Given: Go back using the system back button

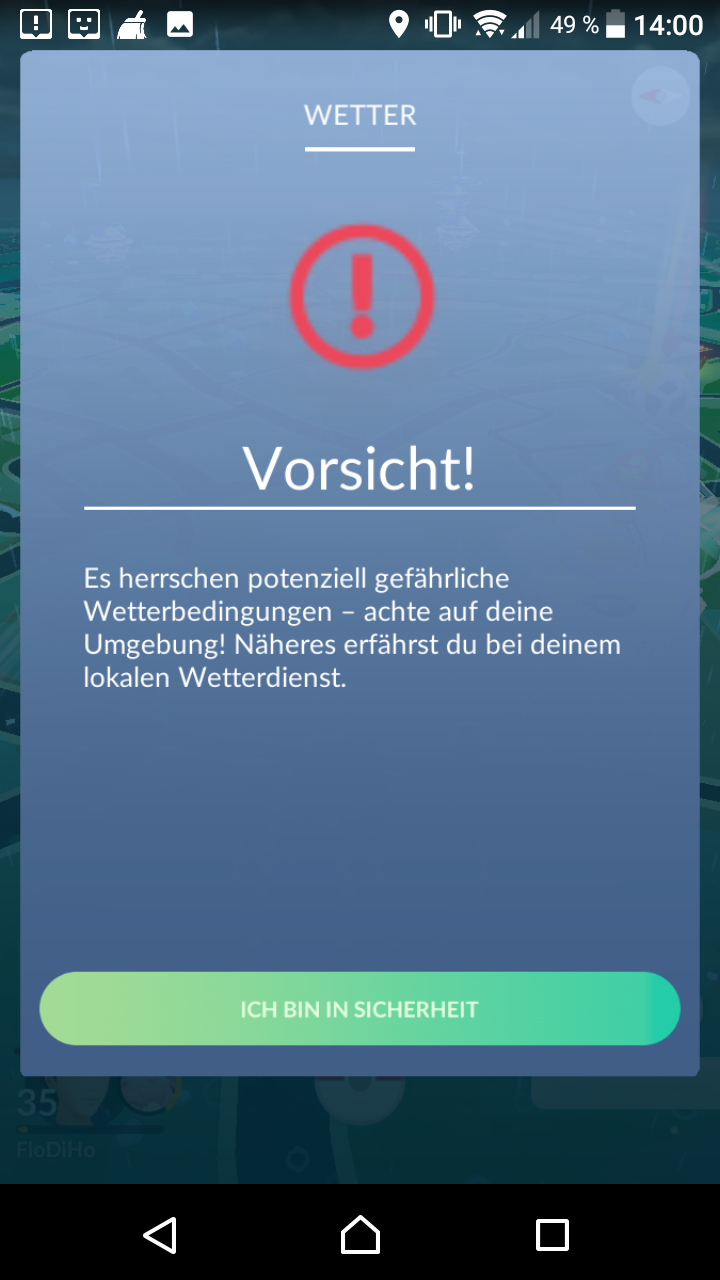Looking at the screenshot, I should 160,1234.
